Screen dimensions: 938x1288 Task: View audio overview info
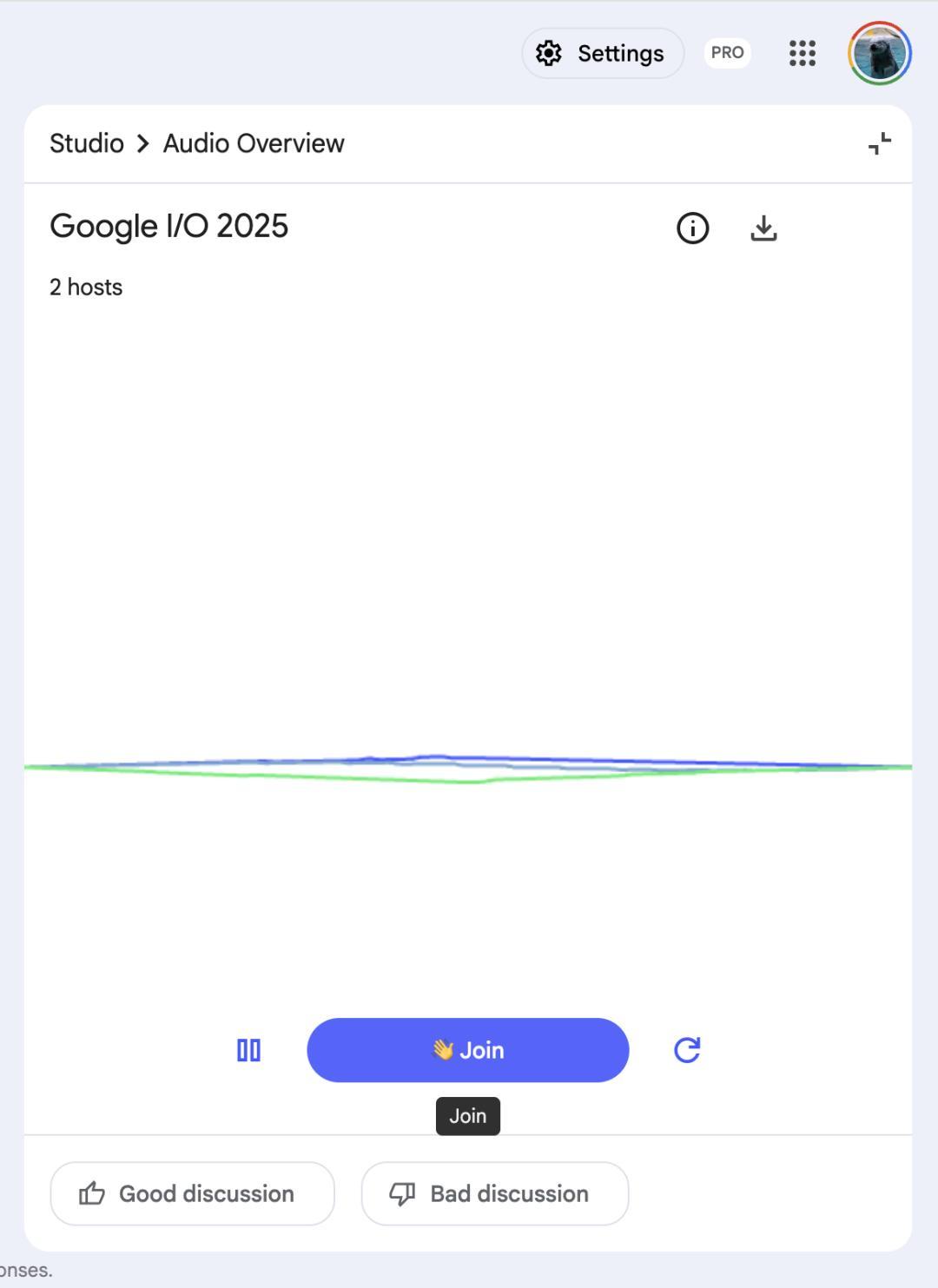pos(692,228)
